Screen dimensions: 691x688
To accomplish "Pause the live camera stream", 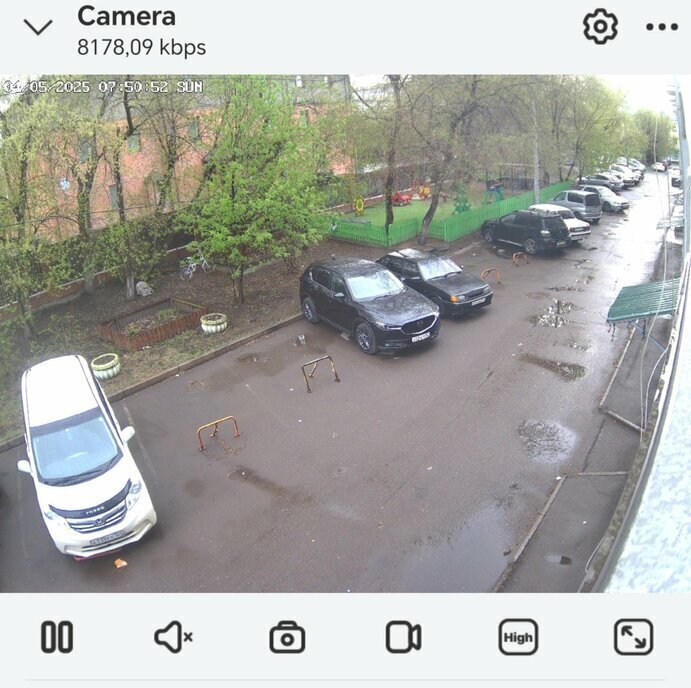I will (x=57, y=637).
